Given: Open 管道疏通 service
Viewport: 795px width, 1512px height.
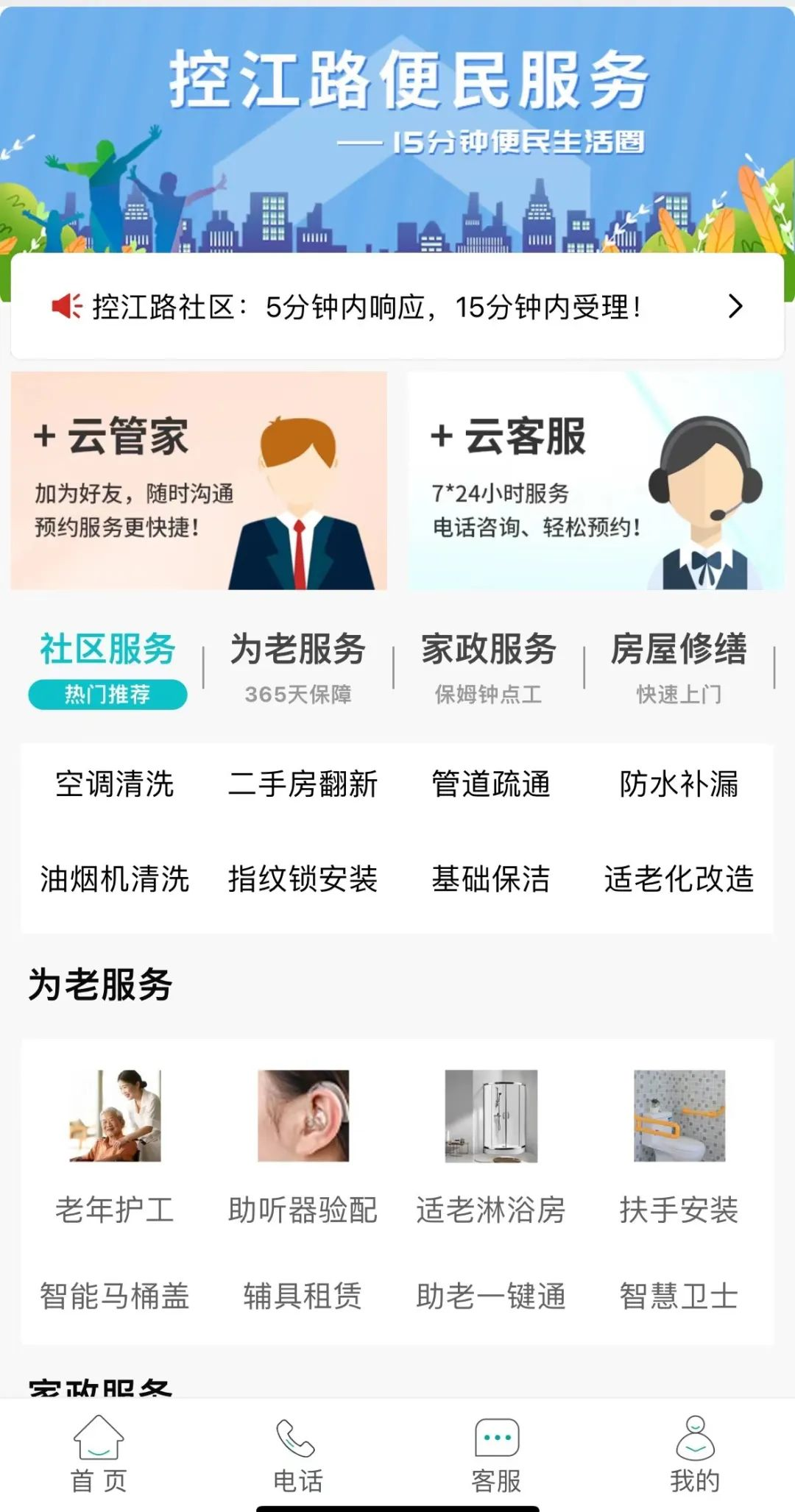Looking at the screenshot, I should coord(491,784).
